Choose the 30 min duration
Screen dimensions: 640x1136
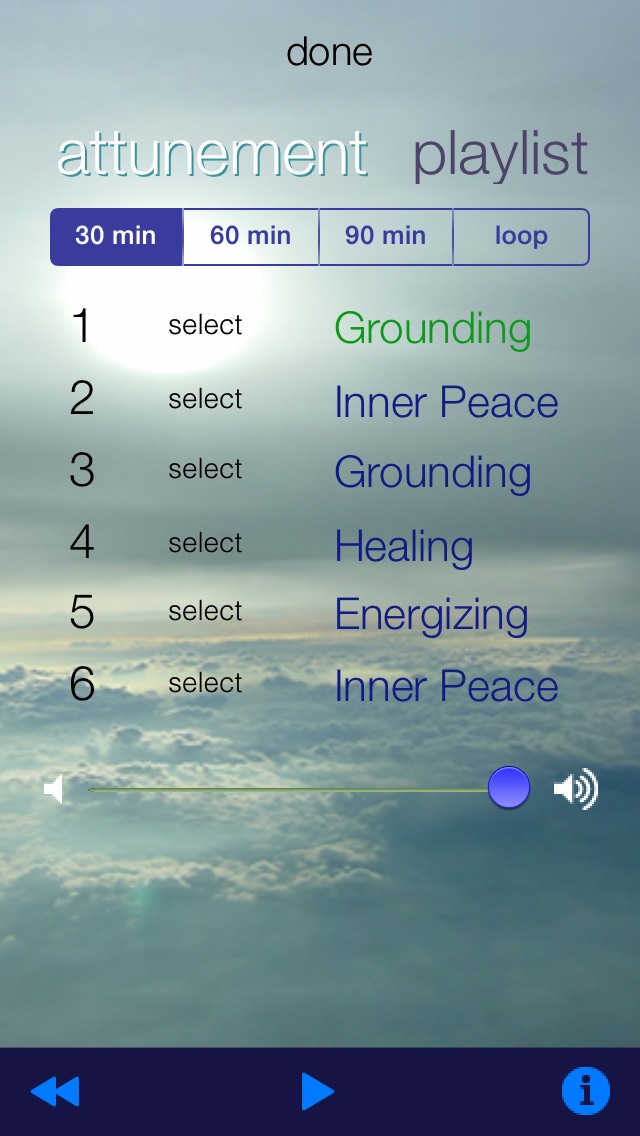(x=117, y=237)
